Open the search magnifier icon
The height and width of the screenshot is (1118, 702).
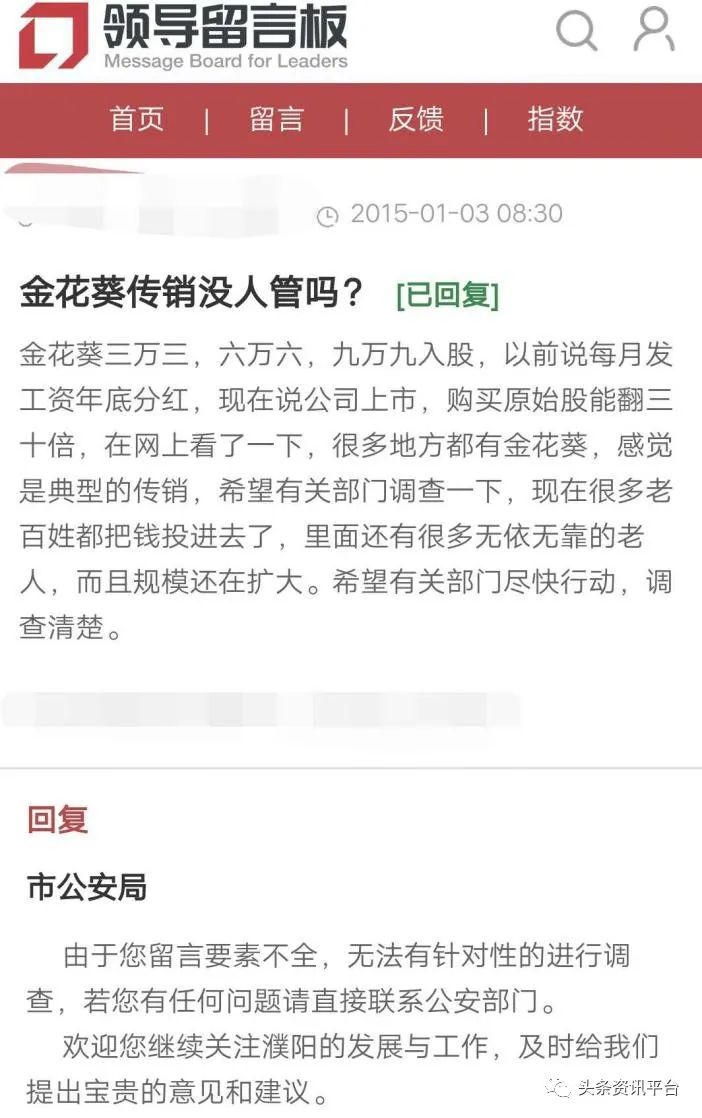coord(577,30)
